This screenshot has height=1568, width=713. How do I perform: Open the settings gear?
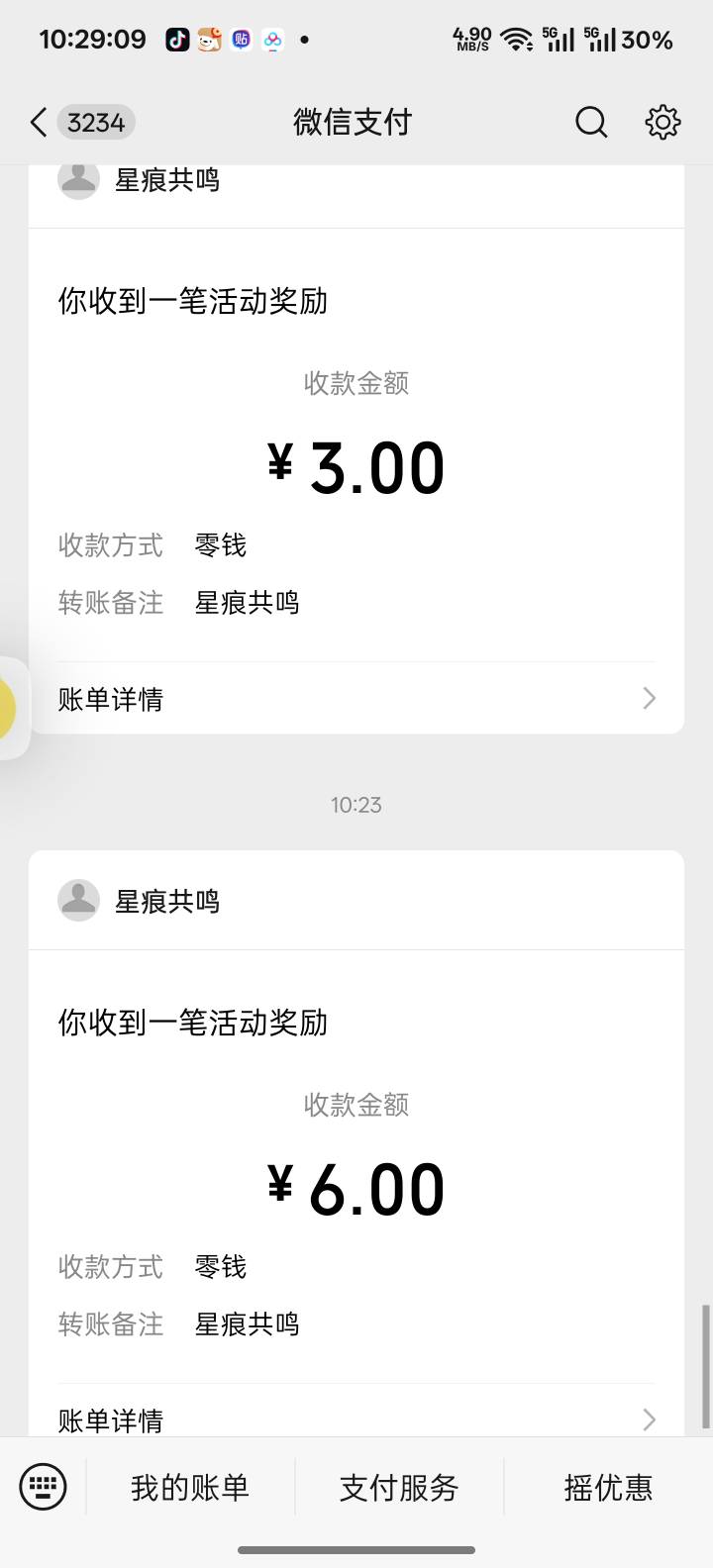[x=662, y=123]
